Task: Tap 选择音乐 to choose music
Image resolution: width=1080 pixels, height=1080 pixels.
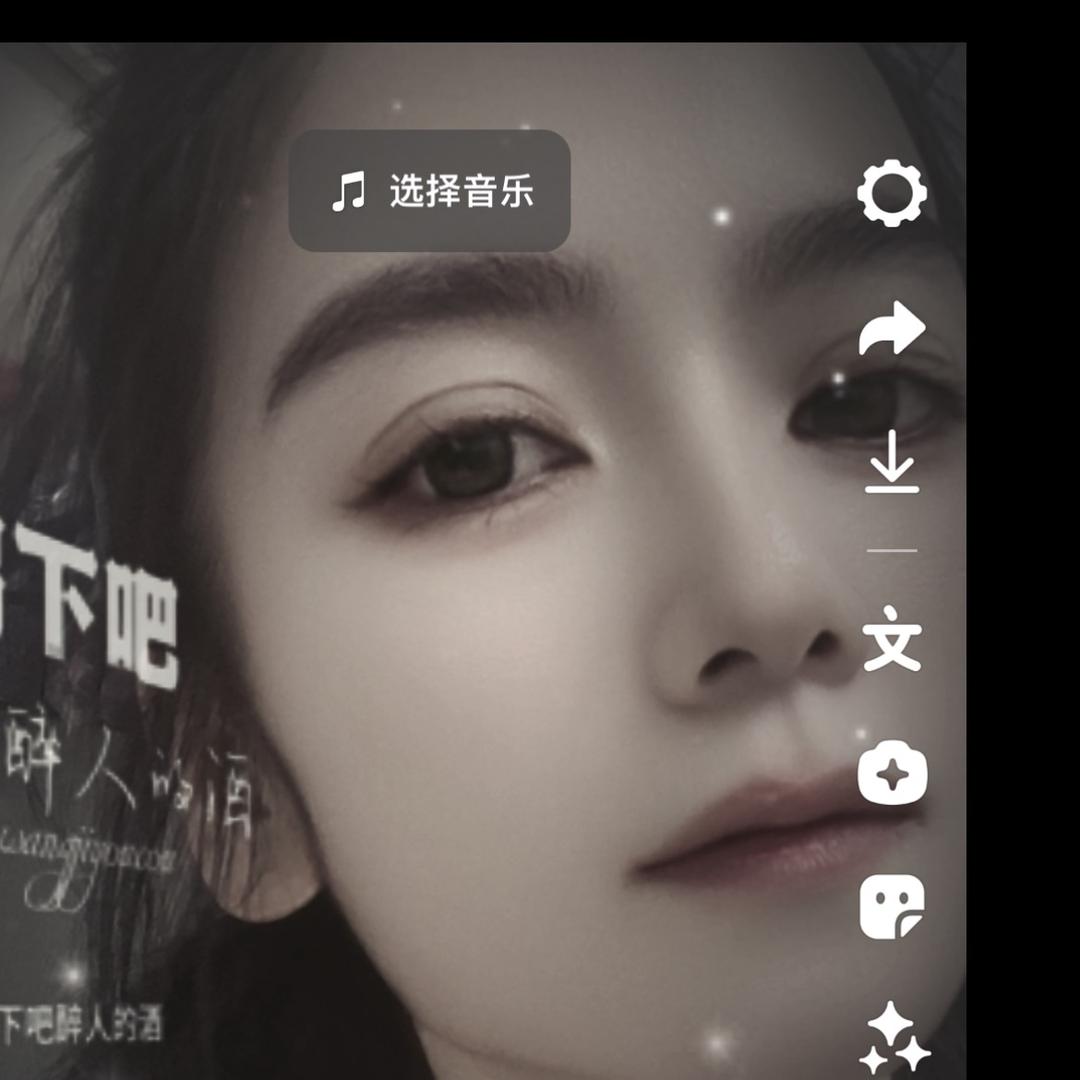Action: click(x=430, y=190)
